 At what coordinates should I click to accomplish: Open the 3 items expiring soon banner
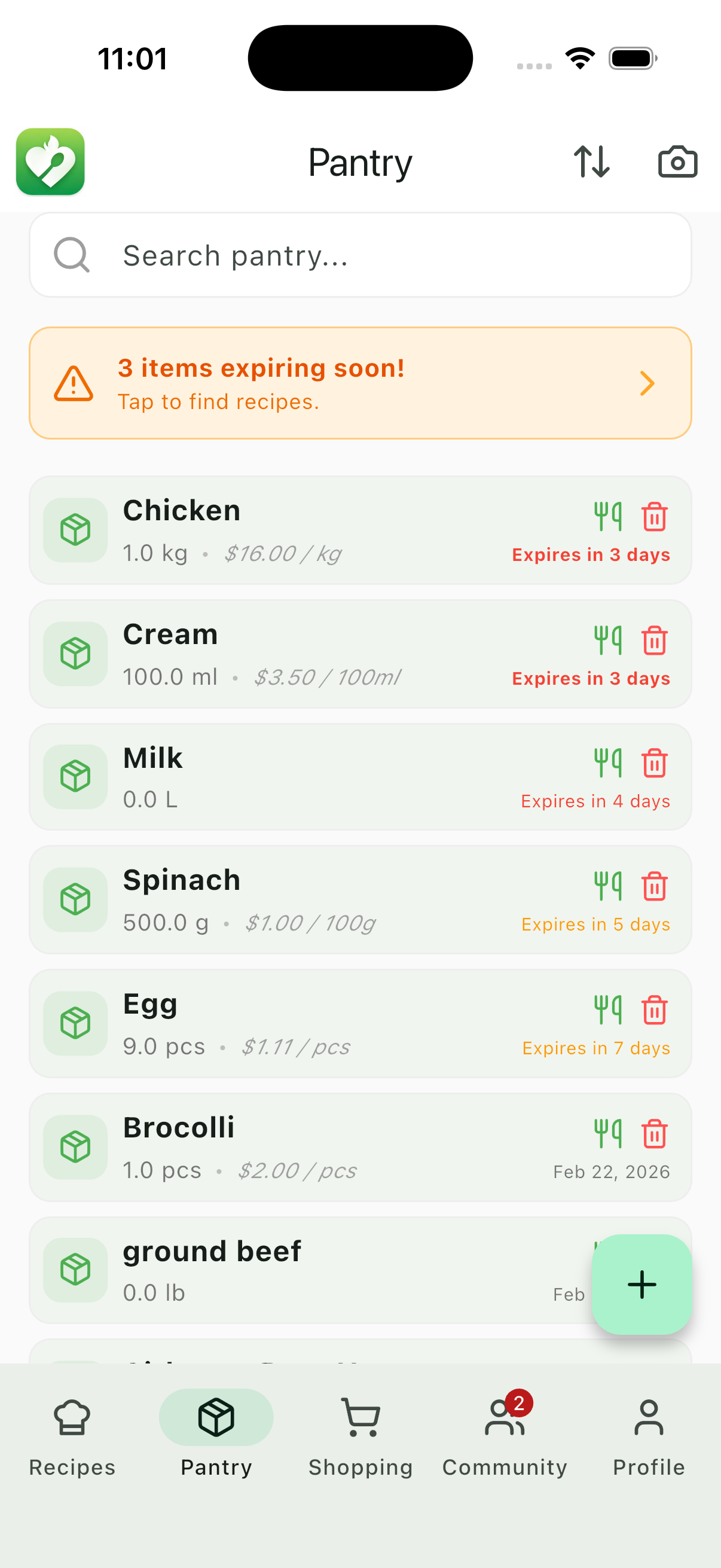pyautogui.click(x=360, y=383)
